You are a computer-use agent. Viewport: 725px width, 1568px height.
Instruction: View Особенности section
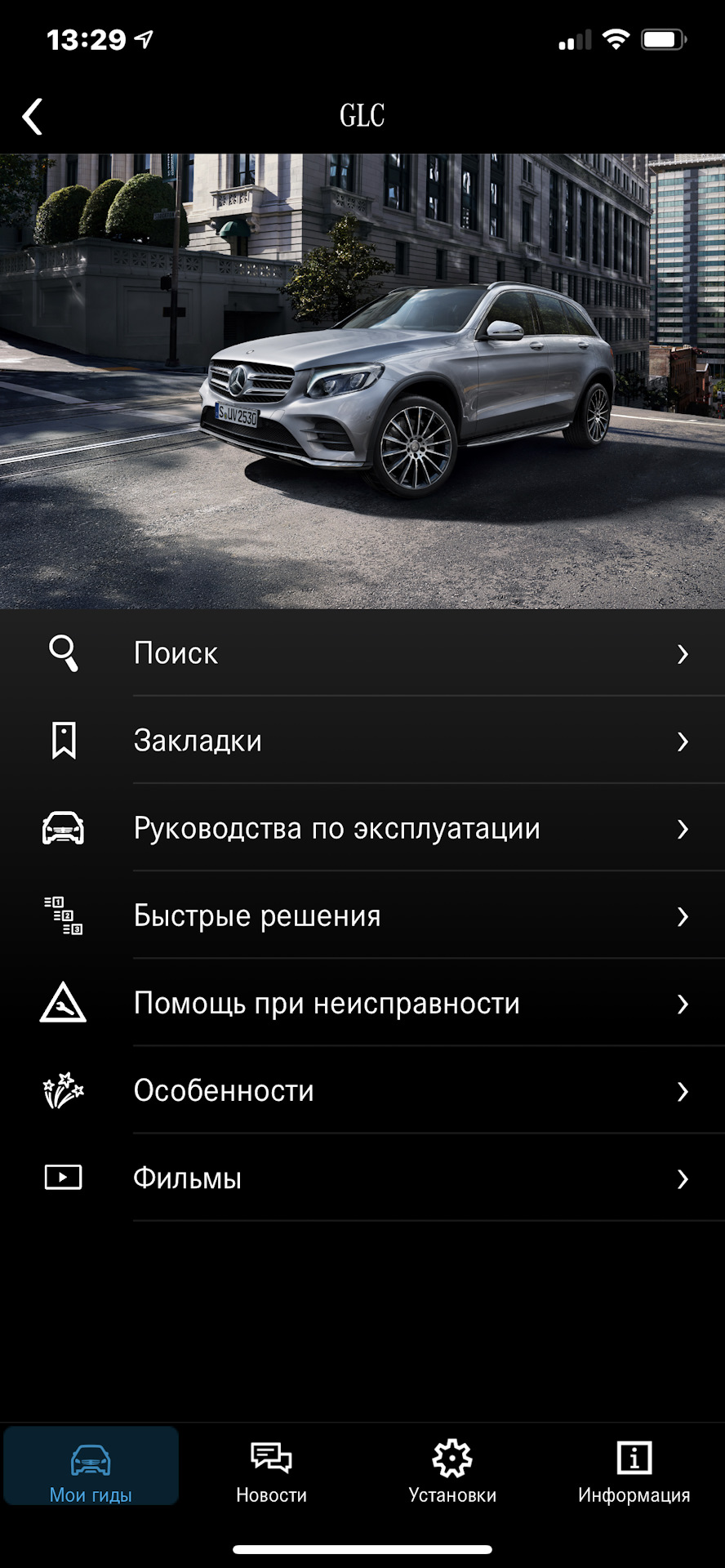[362, 1090]
